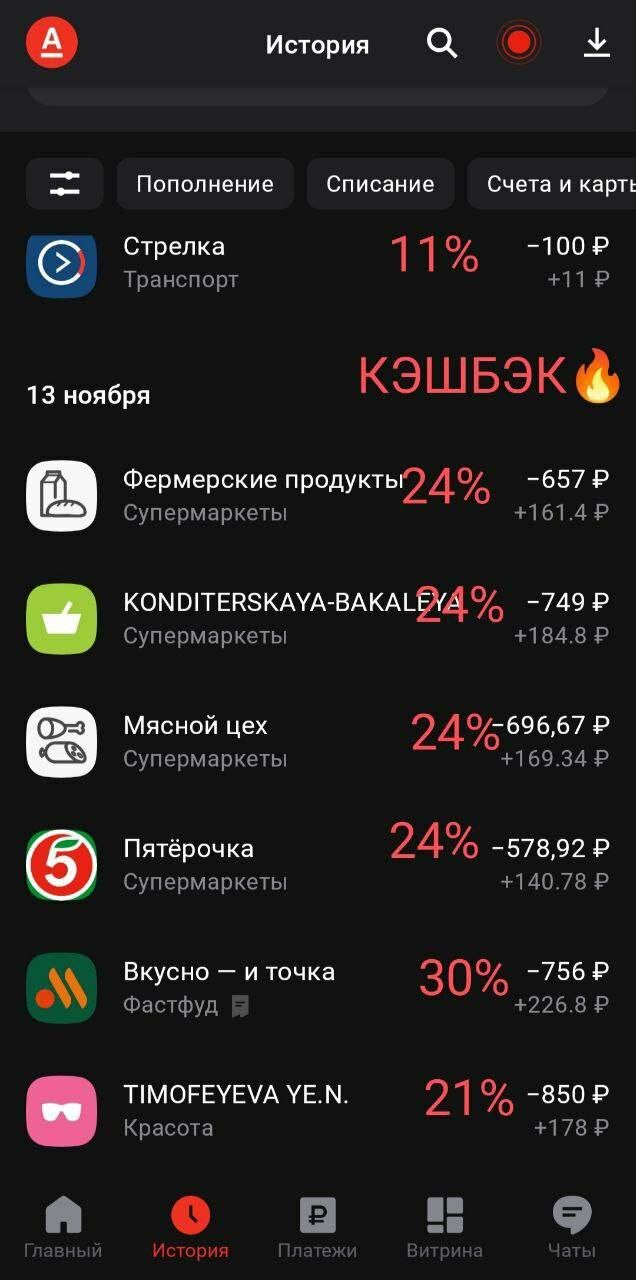
Task: Download the transaction history statement
Action: click(597, 44)
